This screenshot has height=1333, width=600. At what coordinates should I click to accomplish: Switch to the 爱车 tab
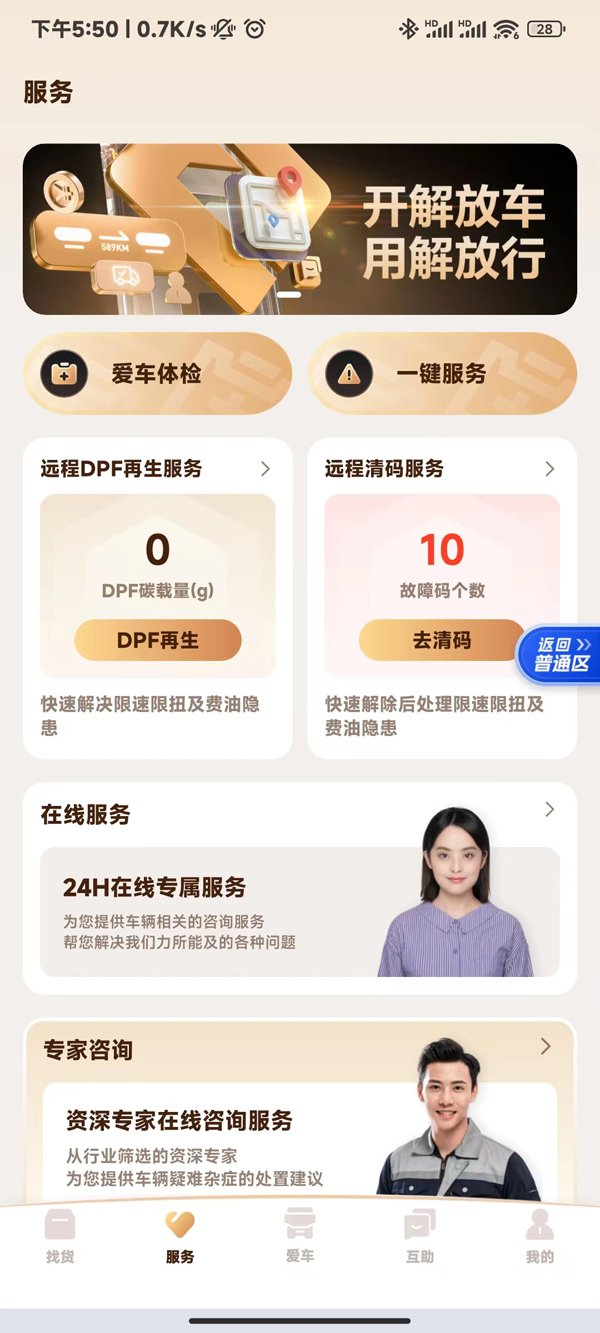[300, 1236]
